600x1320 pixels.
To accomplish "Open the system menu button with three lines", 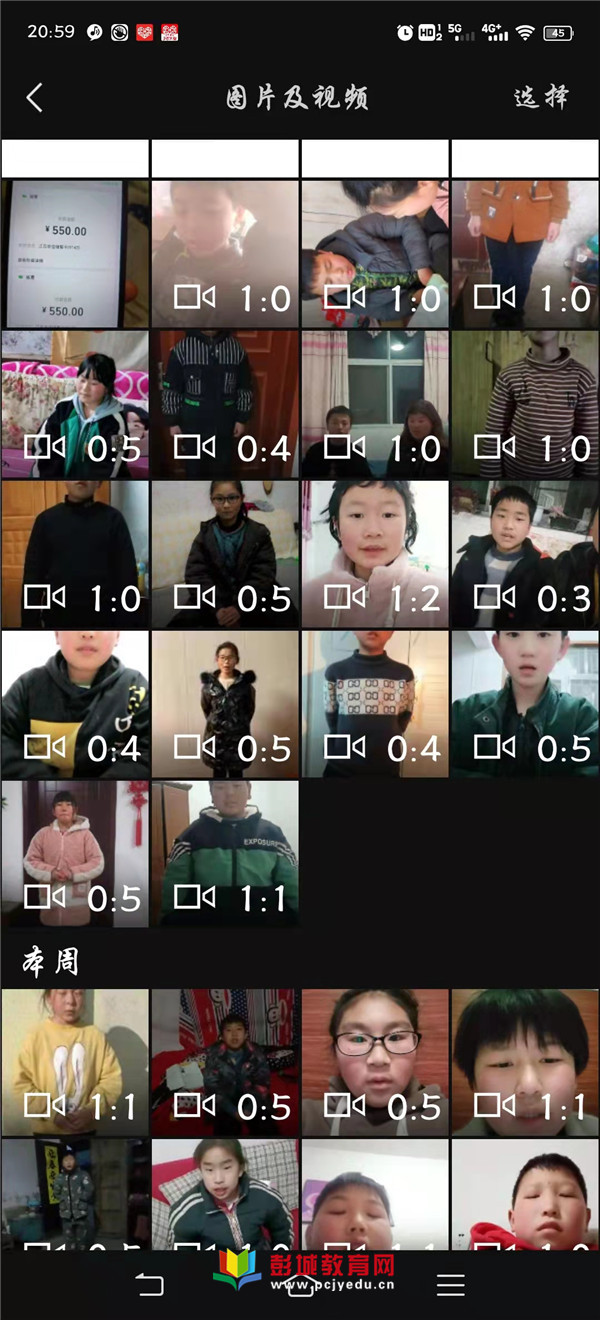I will coord(451,1285).
